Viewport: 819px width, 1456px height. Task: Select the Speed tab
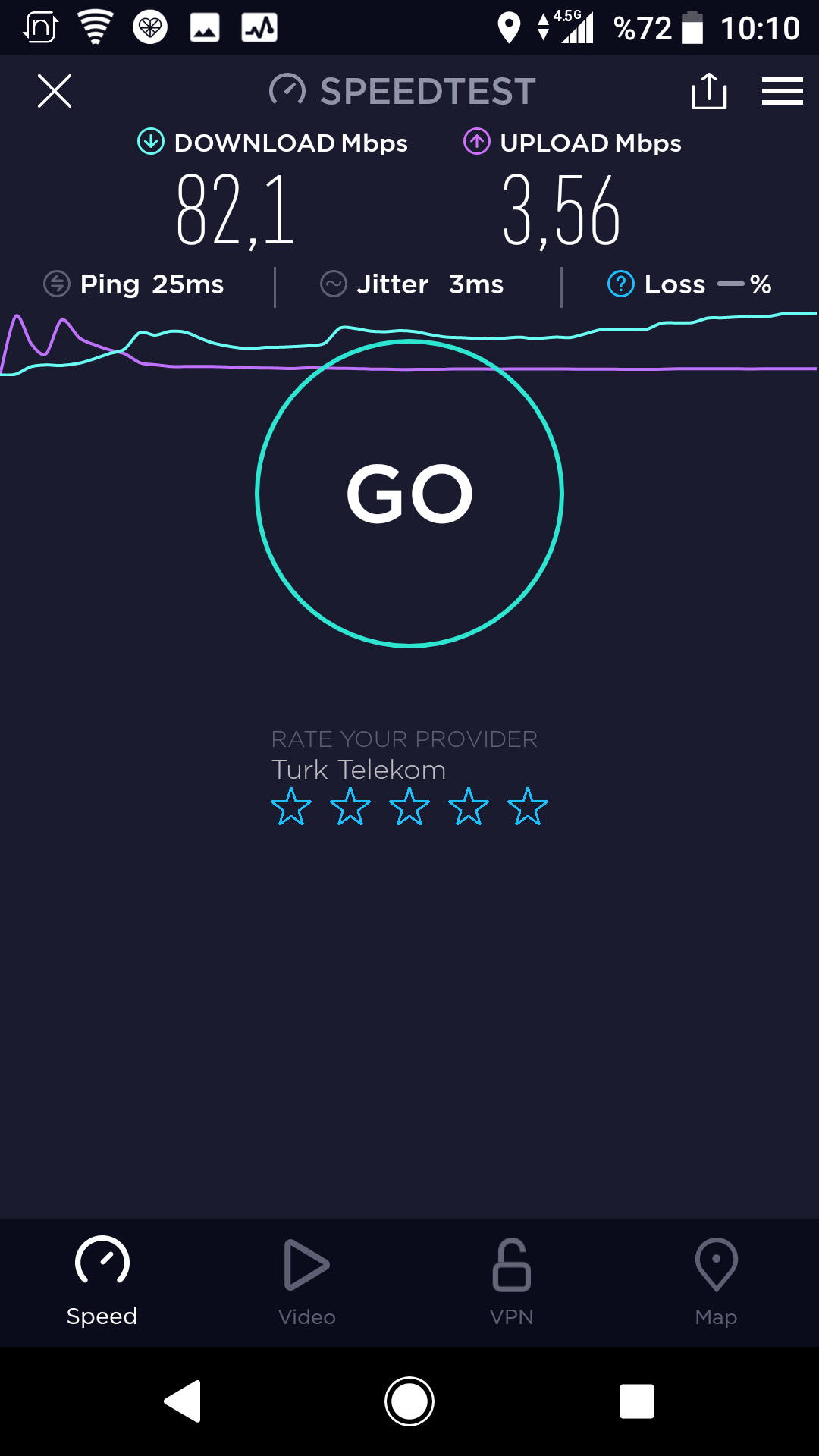[x=102, y=1282]
